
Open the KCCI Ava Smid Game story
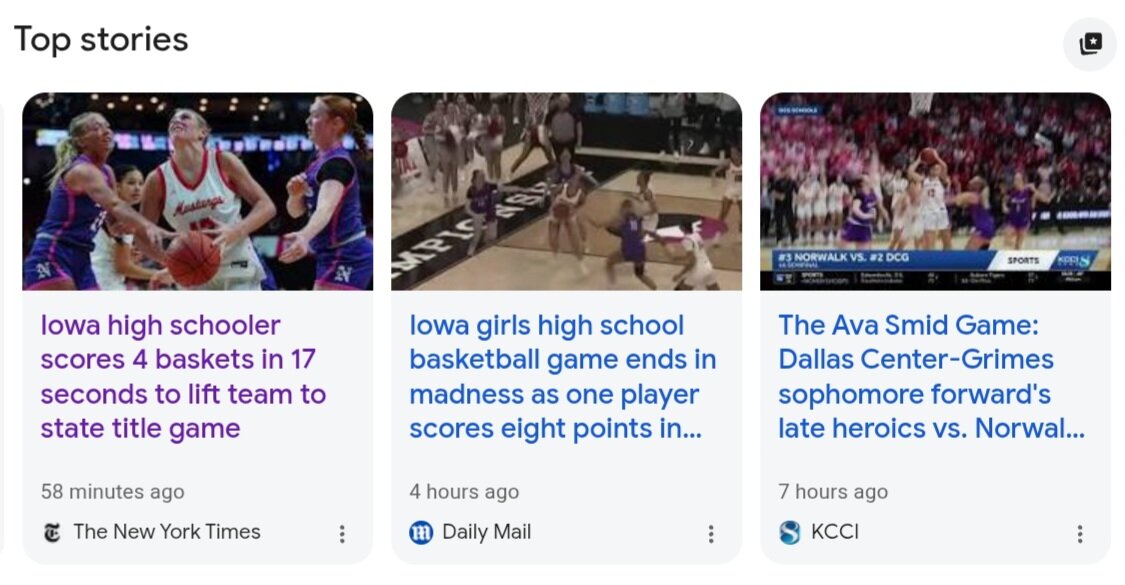931,377
